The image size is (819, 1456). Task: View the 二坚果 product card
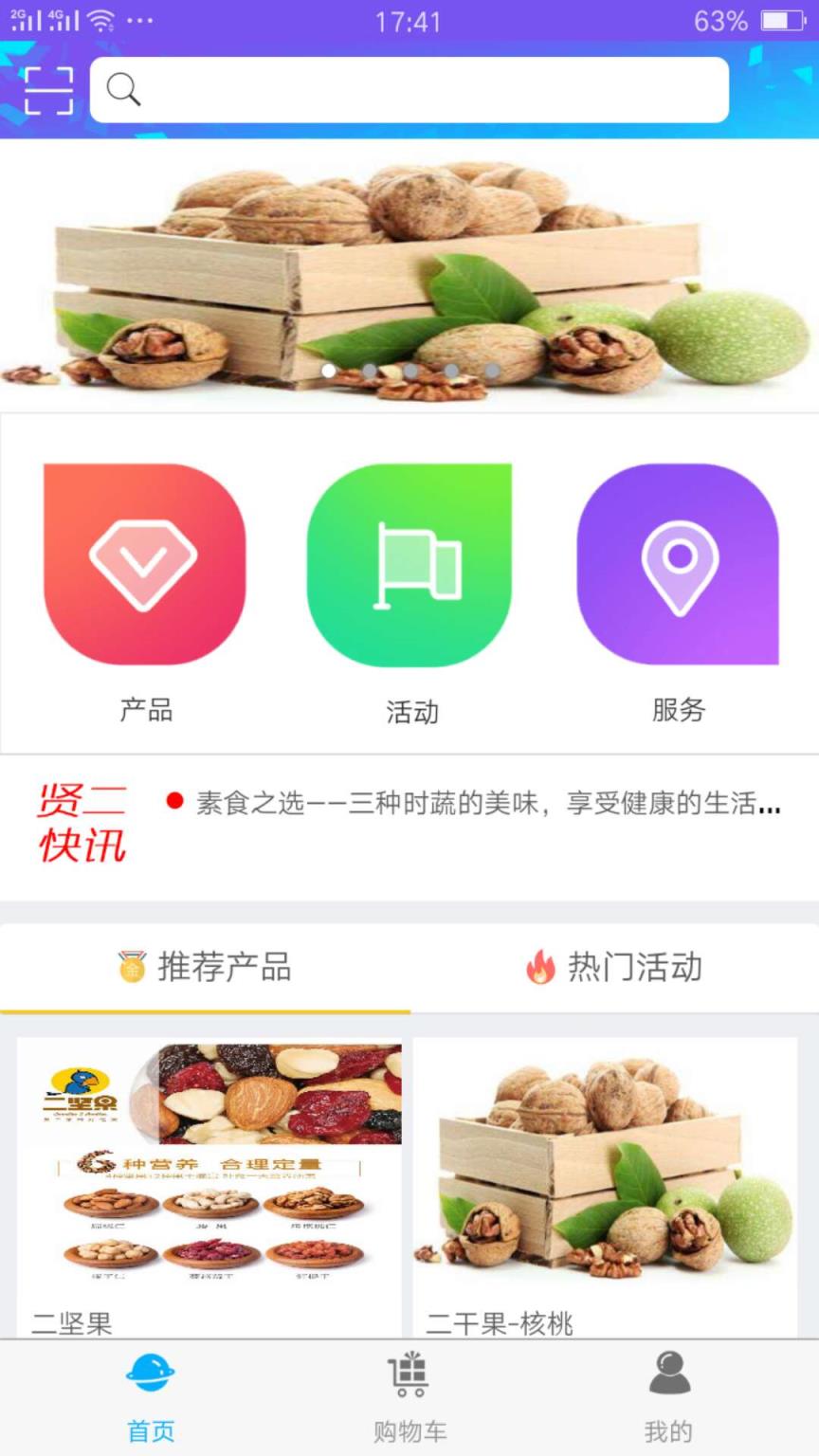209,1185
